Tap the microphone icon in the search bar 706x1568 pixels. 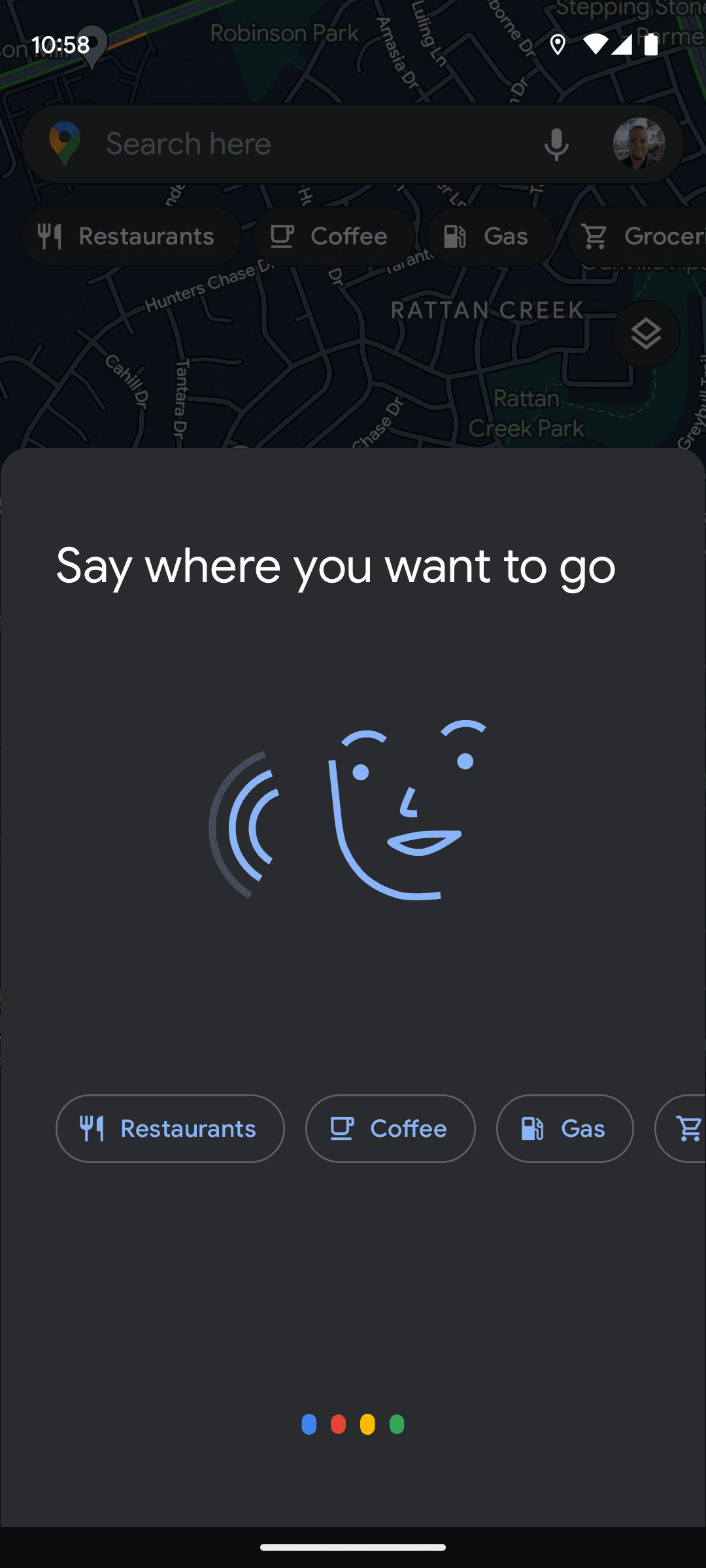[x=555, y=144]
